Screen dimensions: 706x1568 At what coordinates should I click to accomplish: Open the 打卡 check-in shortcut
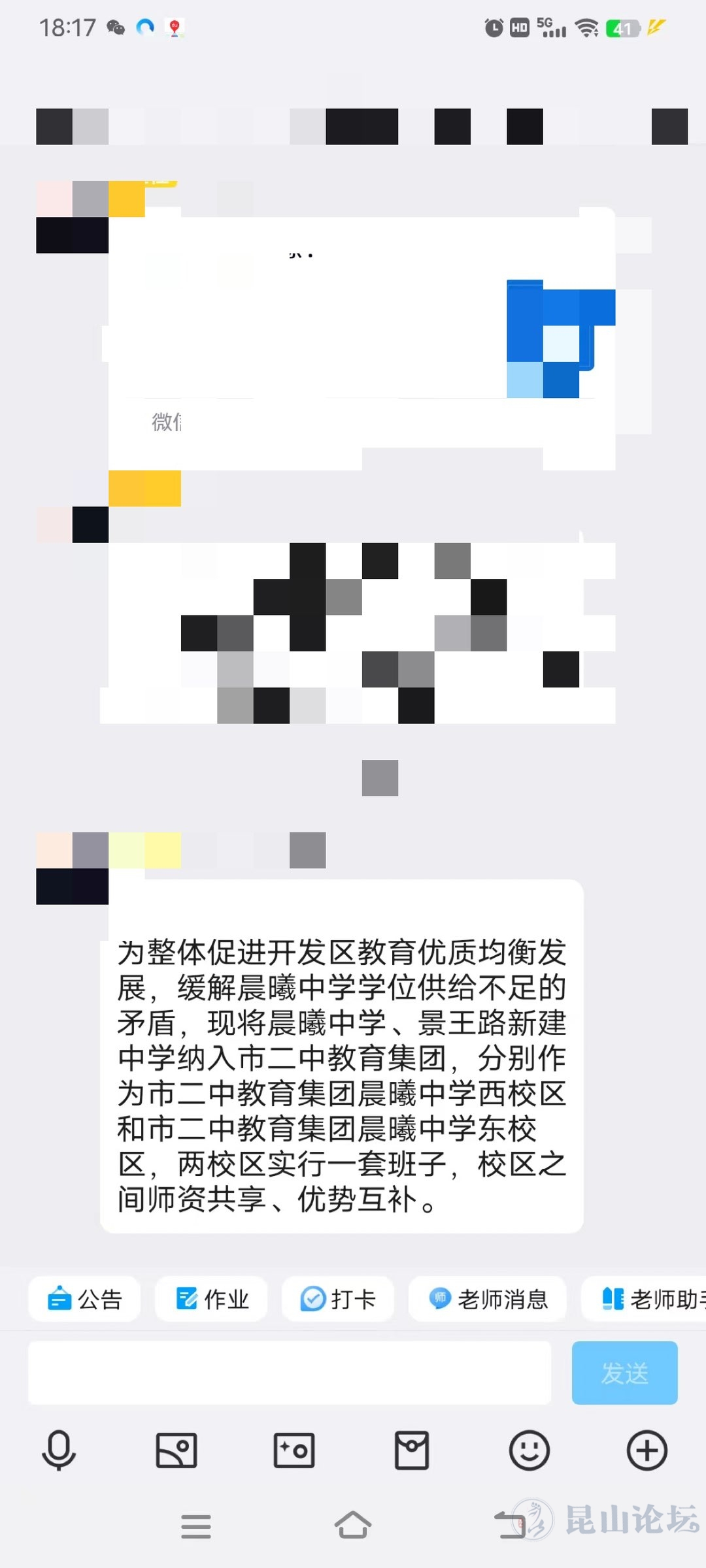337,1299
